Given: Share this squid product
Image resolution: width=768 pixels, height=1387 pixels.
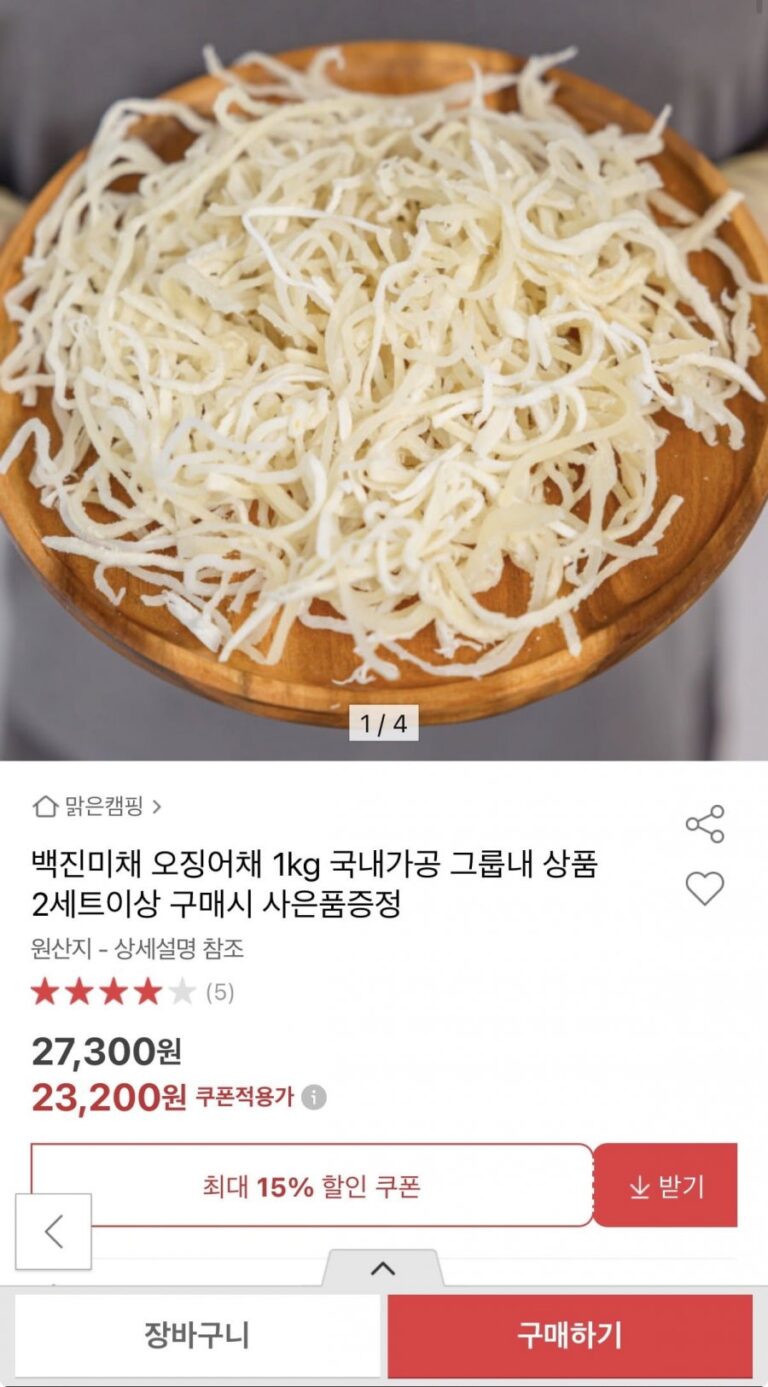Looking at the screenshot, I should pyautogui.click(x=704, y=824).
